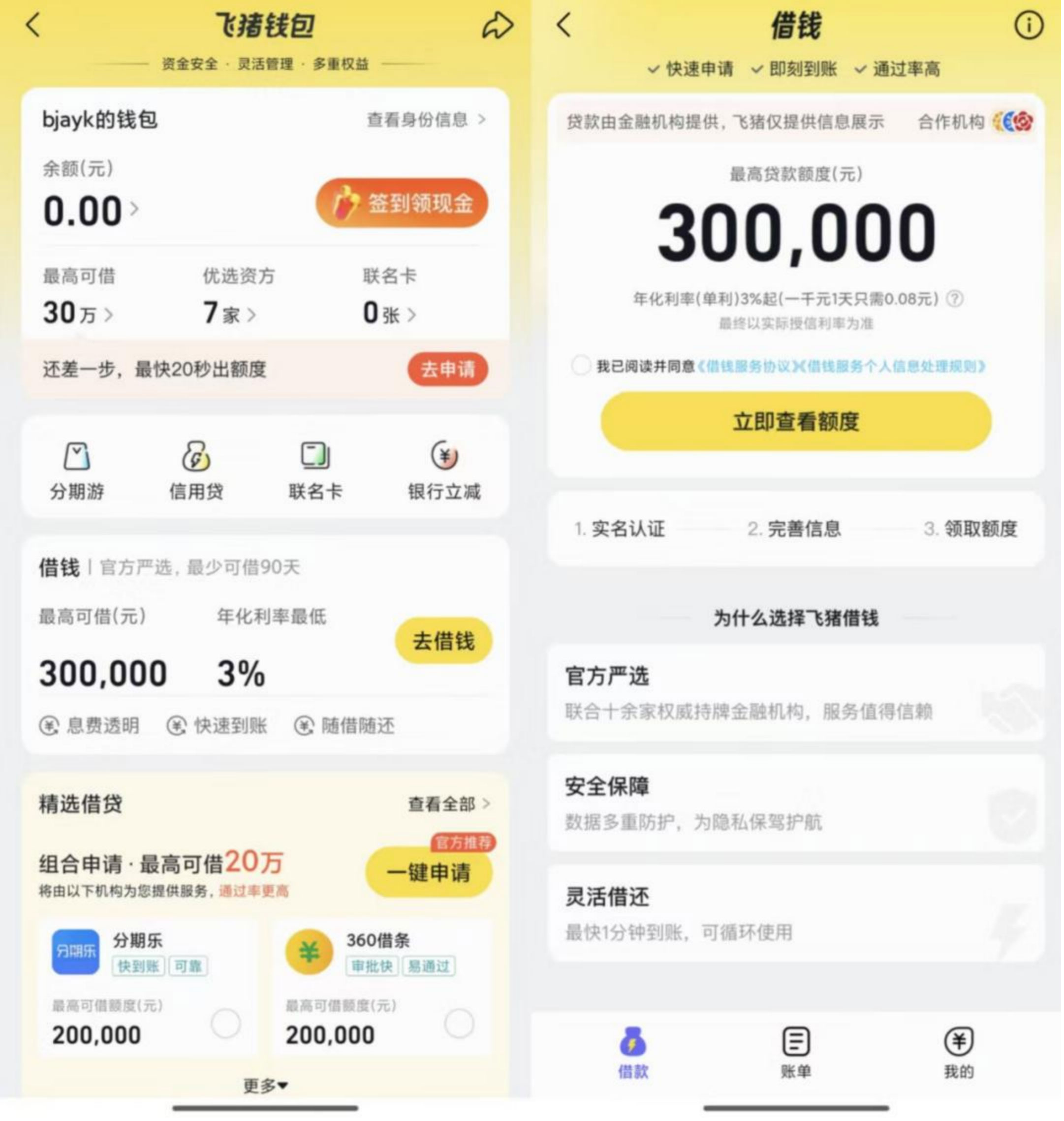Check the 我已阅读并同意 agreement box
Screen dimensions: 1064x1121
581,366
